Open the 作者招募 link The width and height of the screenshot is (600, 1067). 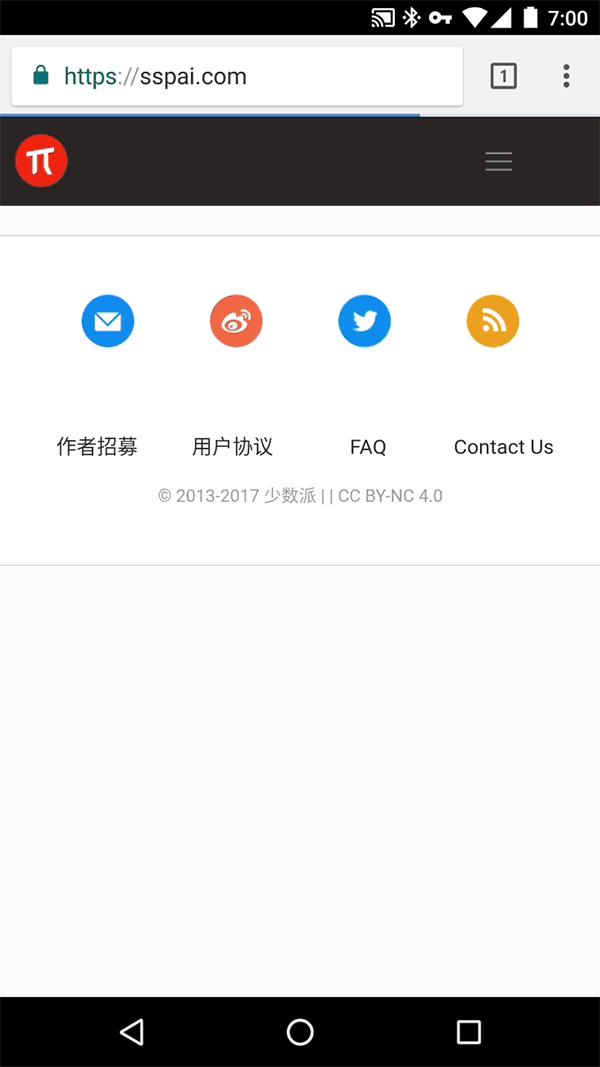coord(97,447)
